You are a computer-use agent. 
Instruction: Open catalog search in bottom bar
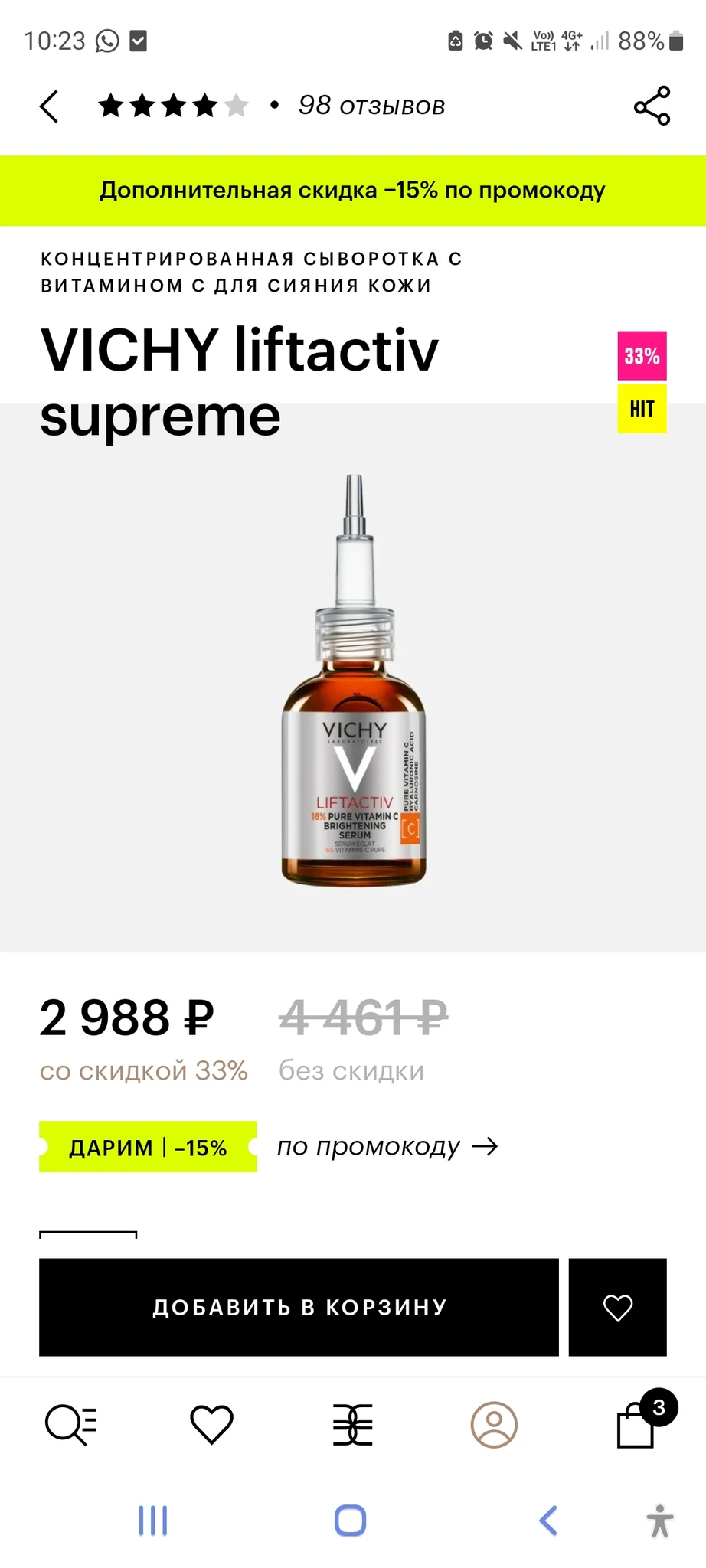(x=70, y=1425)
